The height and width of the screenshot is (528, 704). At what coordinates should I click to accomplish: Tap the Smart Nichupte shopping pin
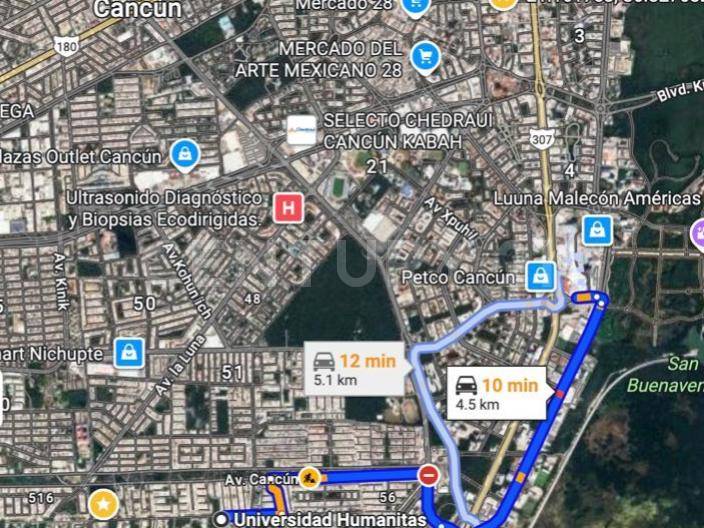click(129, 352)
